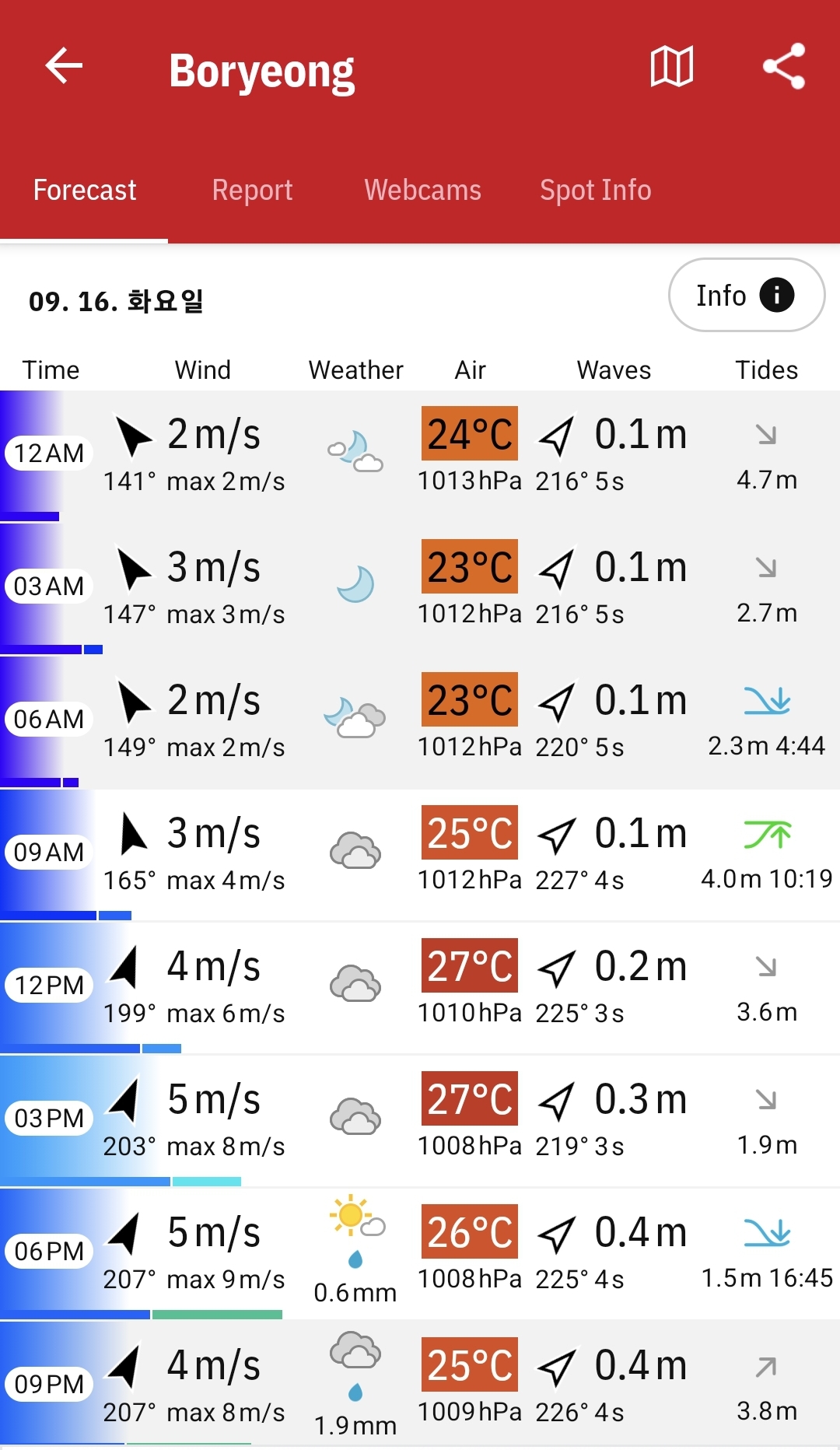840x1450 pixels.
Task: Open the 03PM forecast row
Action: click(420, 1121)
